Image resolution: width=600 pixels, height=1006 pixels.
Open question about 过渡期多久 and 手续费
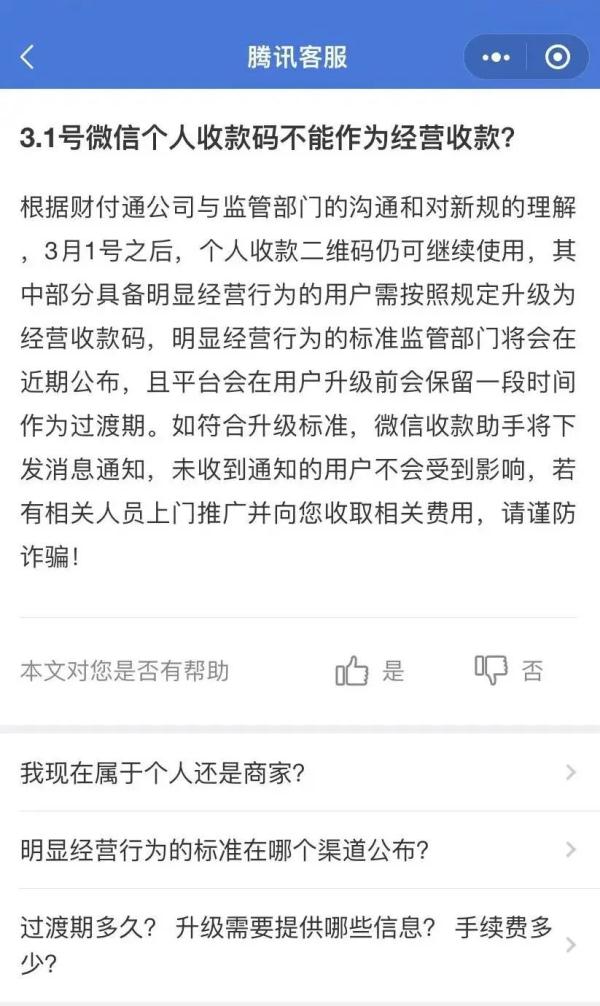tap(299, 945)
